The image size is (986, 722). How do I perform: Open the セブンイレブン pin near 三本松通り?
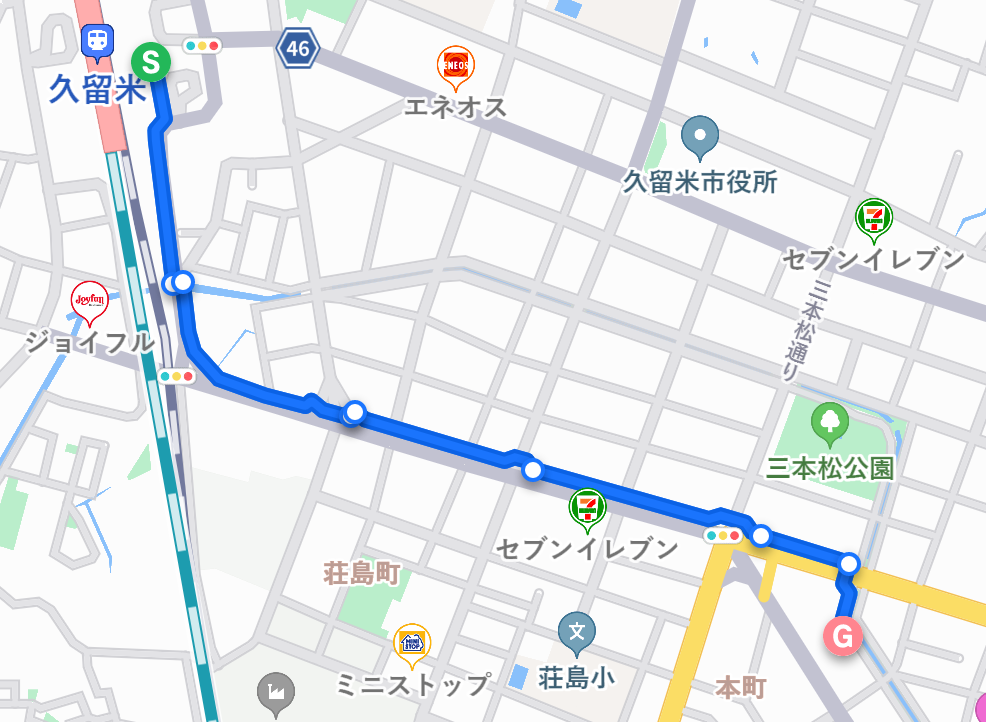[x=875, y=217]
